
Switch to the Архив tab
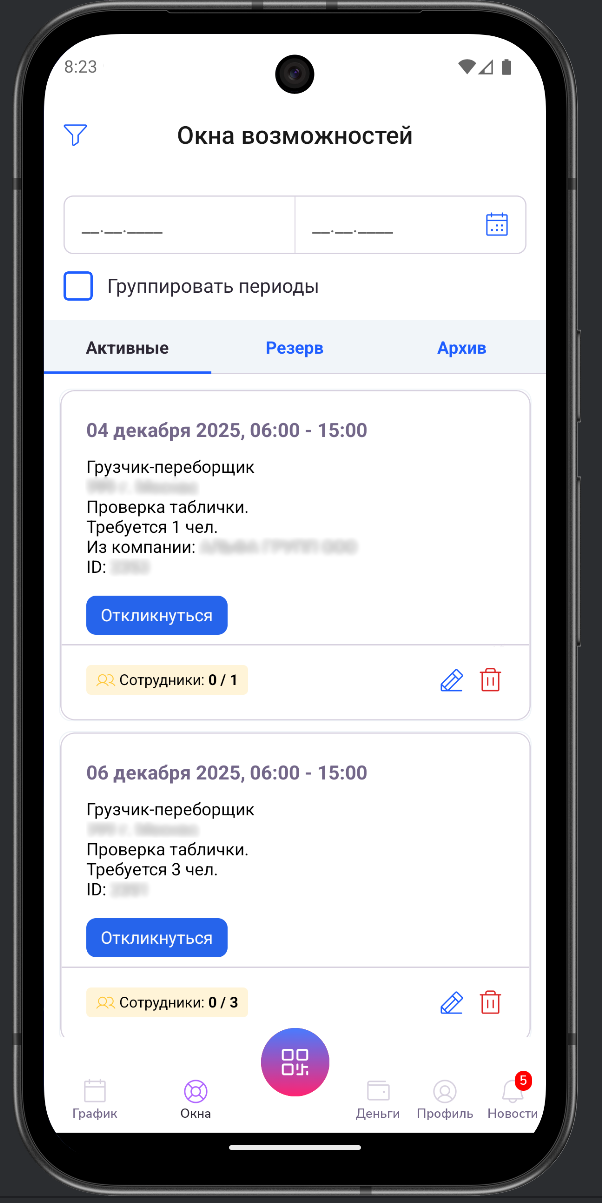(x=461, y=348)
